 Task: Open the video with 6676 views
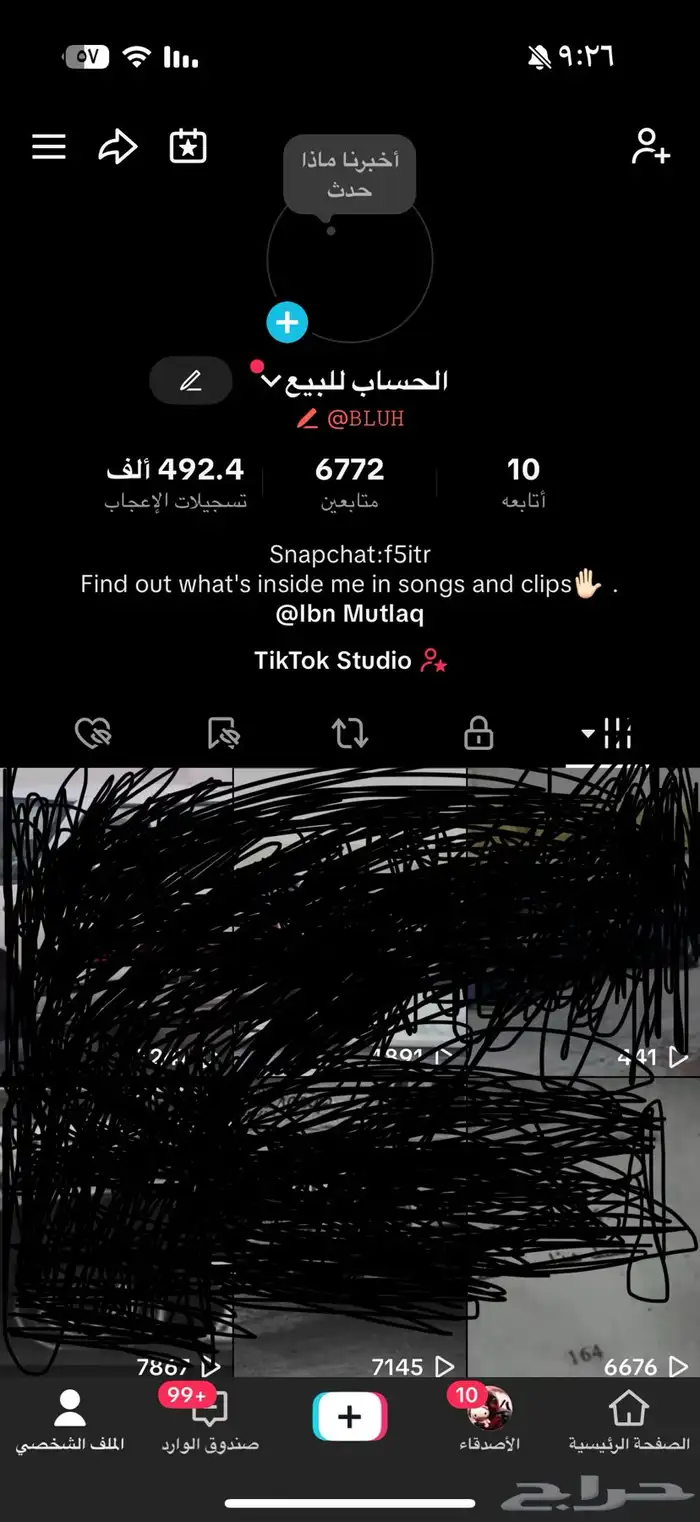click(583, 1230)
